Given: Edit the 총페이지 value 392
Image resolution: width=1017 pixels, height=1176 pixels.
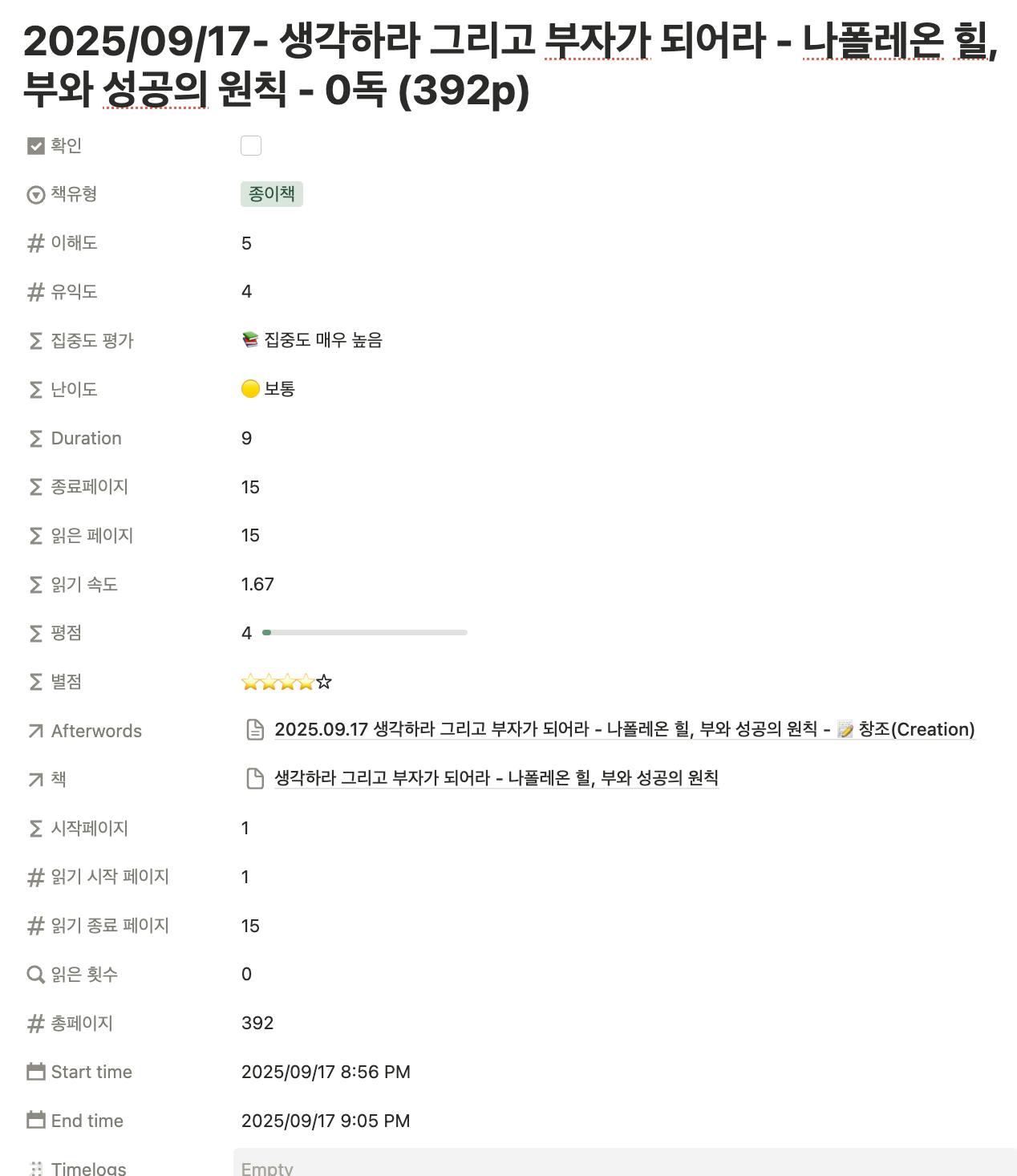Looking at the screenshot, I should [x=257, y=1023].
